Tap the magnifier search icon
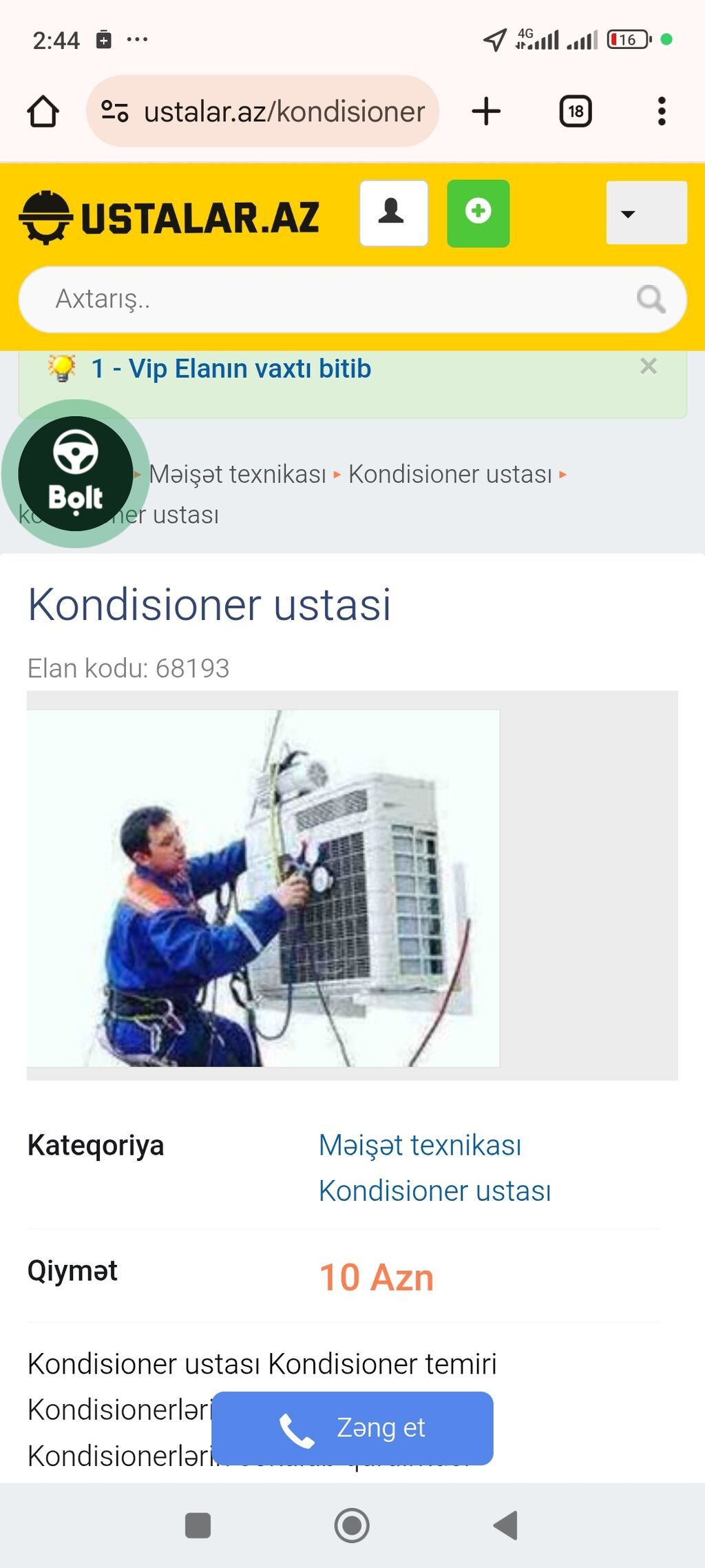This screenshot has height=1568, width=705. tap(650, 300)
